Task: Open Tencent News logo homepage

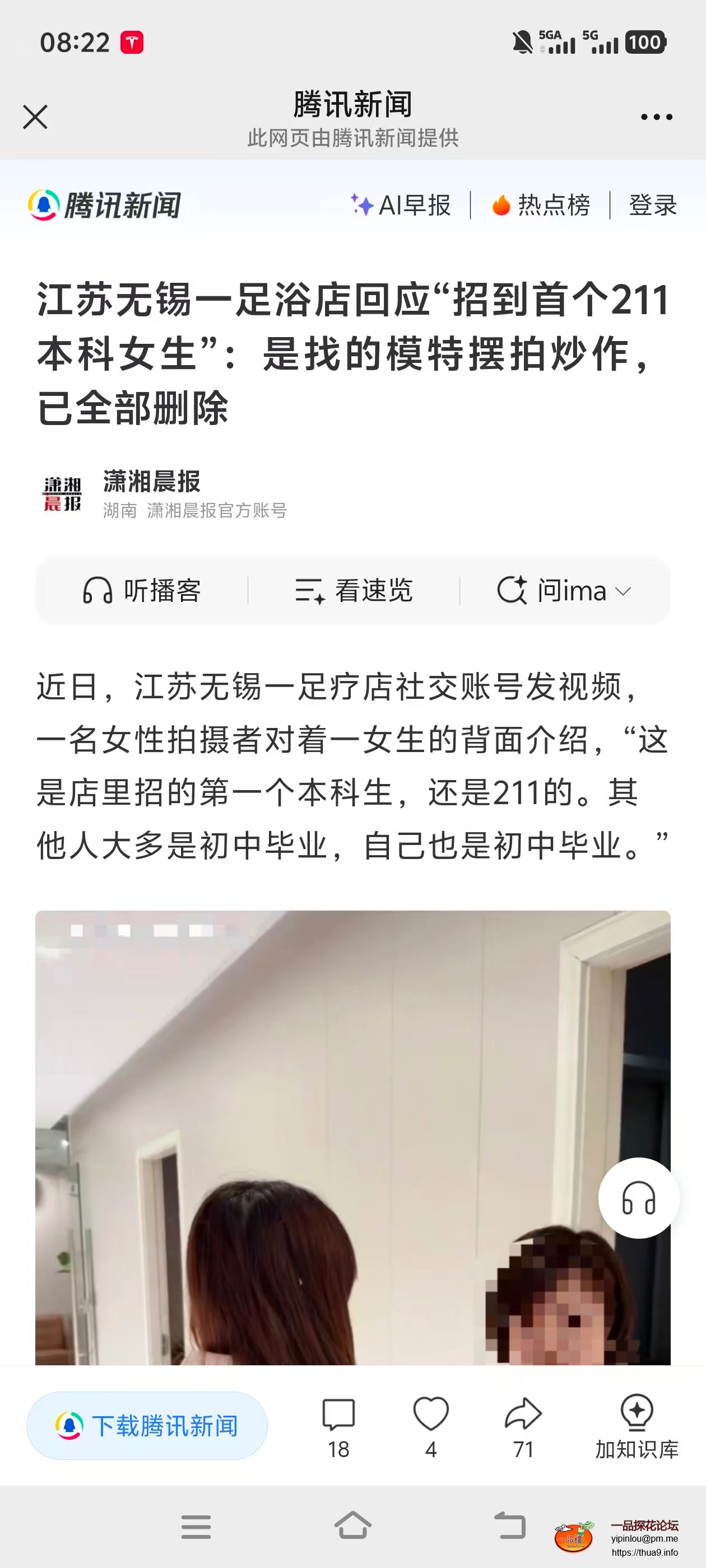Action: [104, 205]
